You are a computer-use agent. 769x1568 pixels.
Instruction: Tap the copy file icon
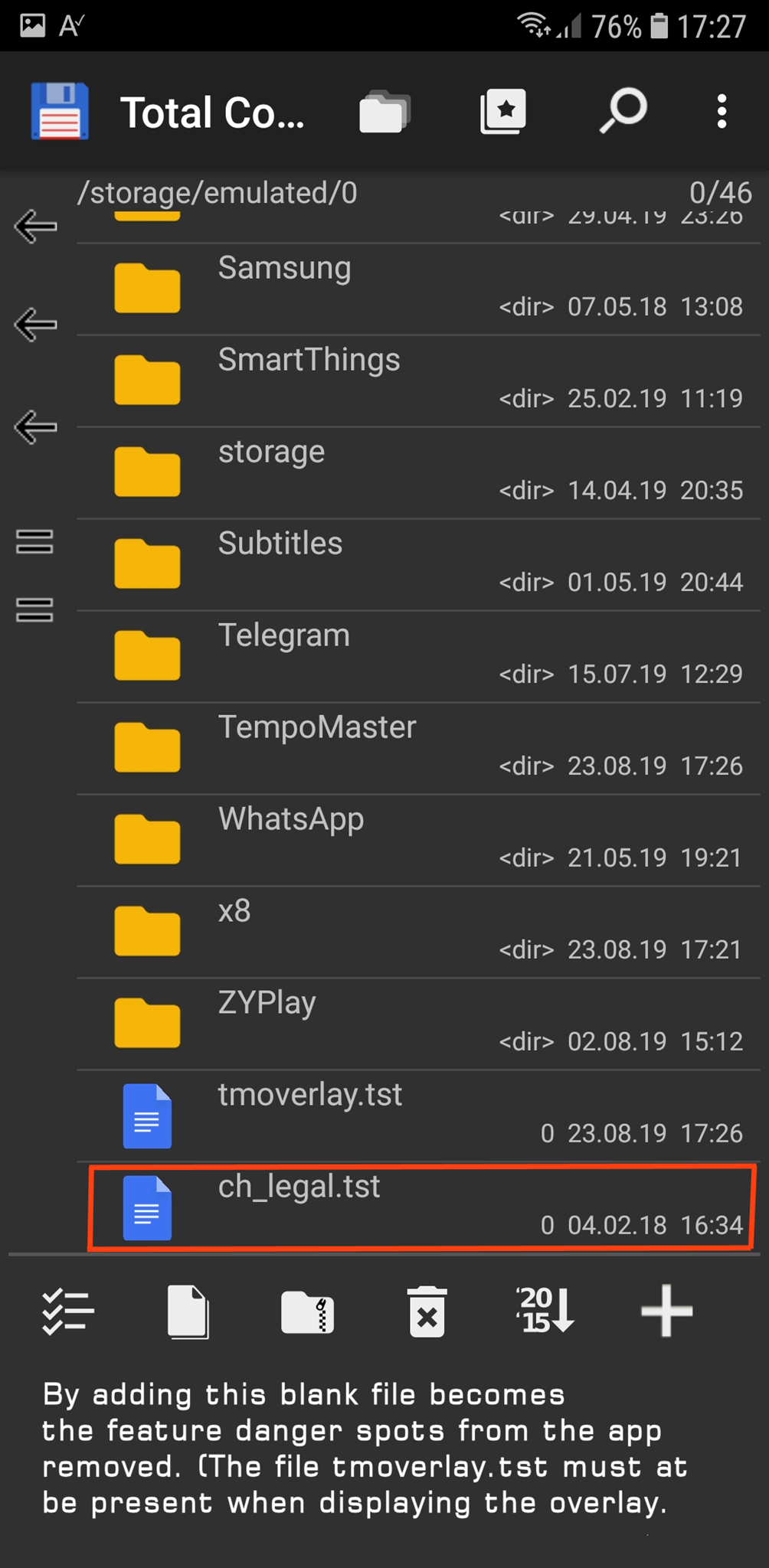tap(188, 1312)
